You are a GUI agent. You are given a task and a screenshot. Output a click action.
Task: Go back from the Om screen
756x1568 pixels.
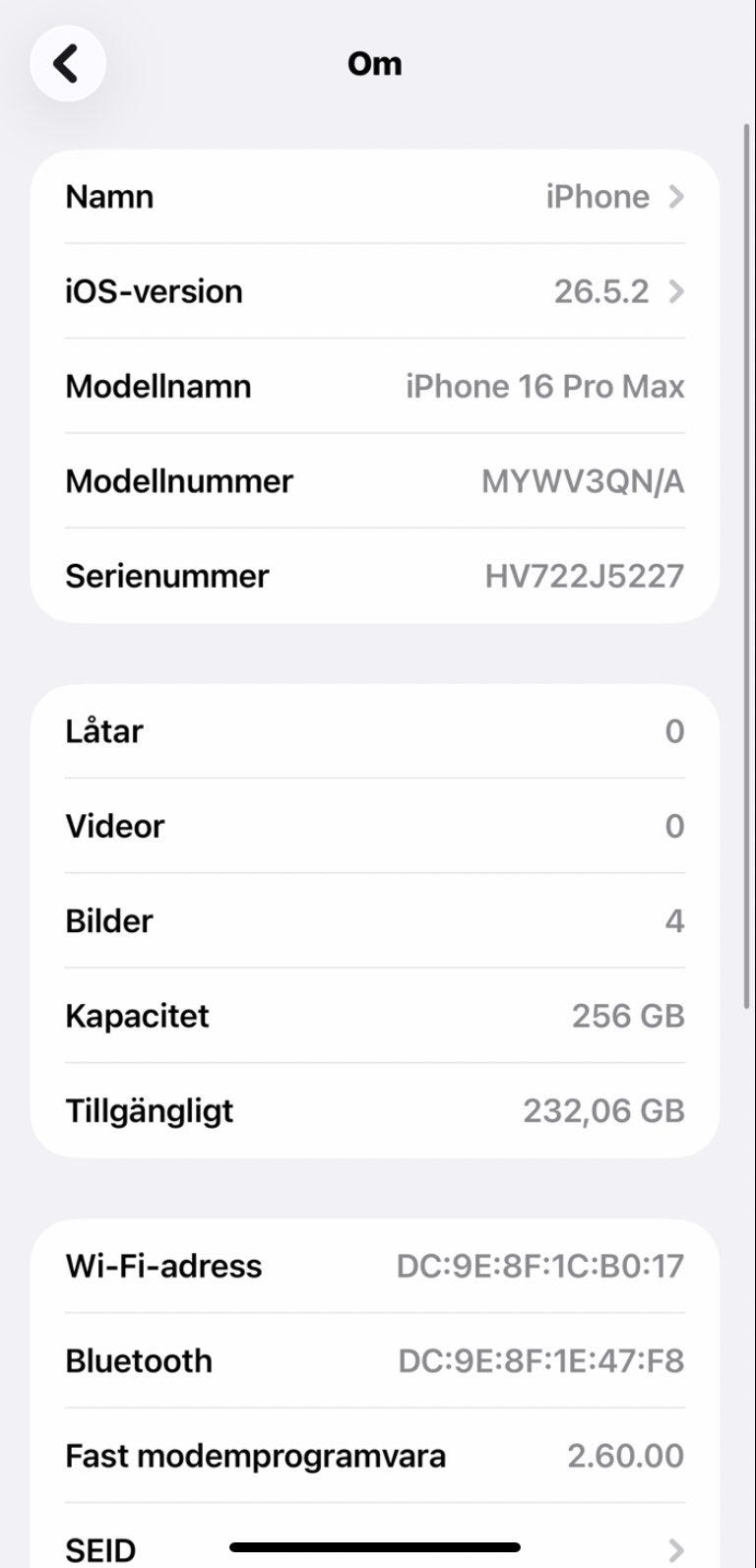[67, 64]
